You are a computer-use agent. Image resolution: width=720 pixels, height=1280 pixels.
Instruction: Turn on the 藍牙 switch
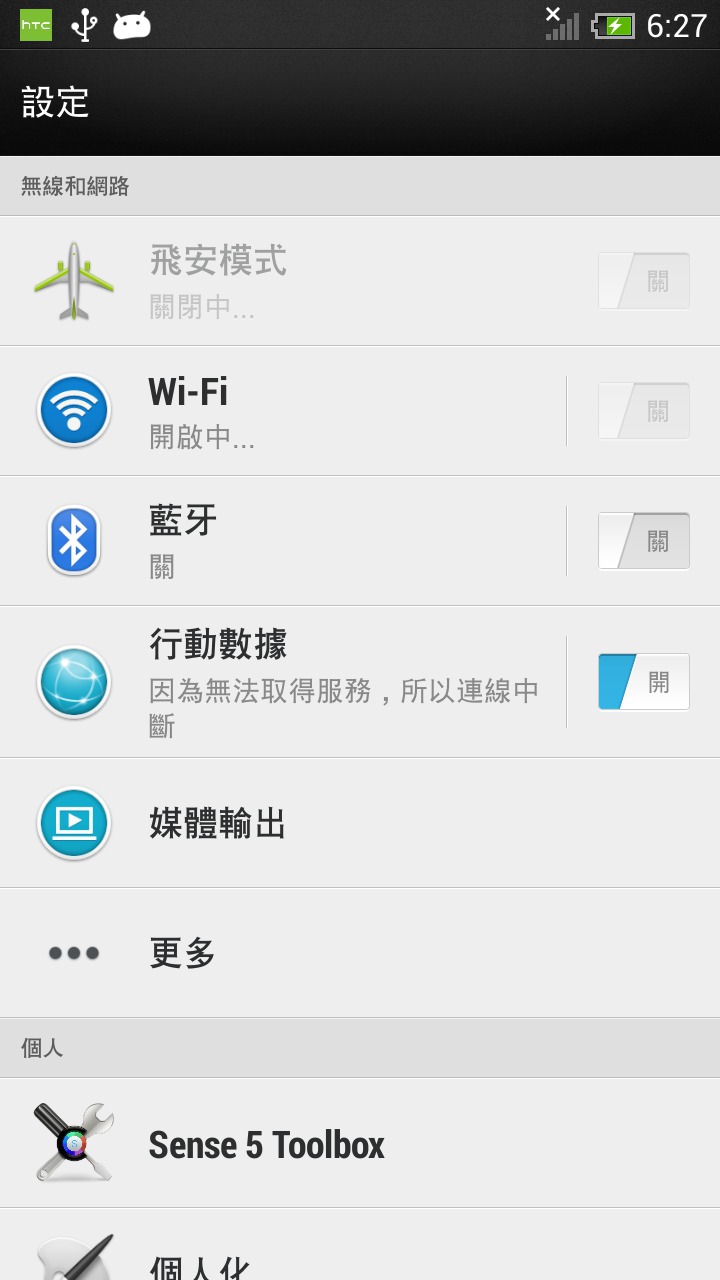(644, 541)
